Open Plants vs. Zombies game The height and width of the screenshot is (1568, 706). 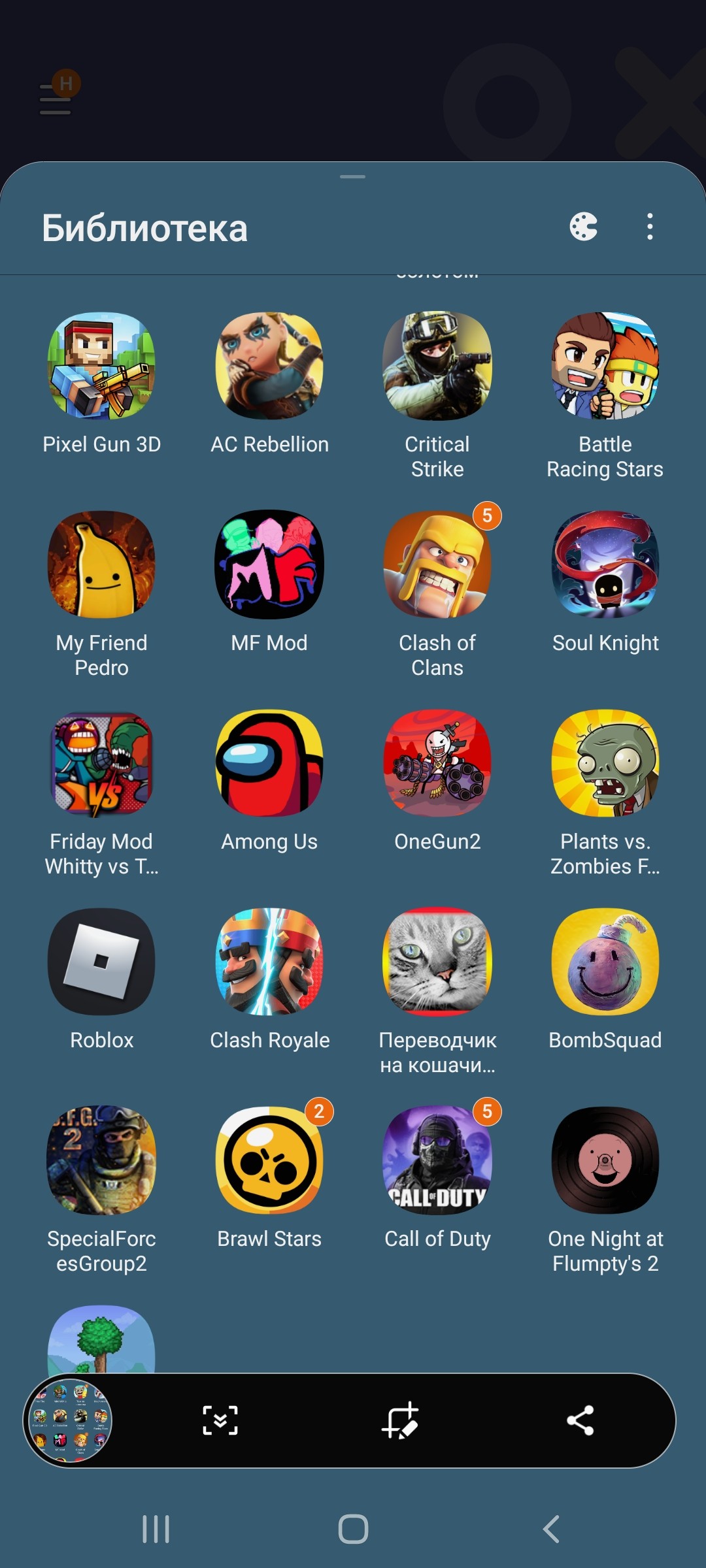coord(605,763)
